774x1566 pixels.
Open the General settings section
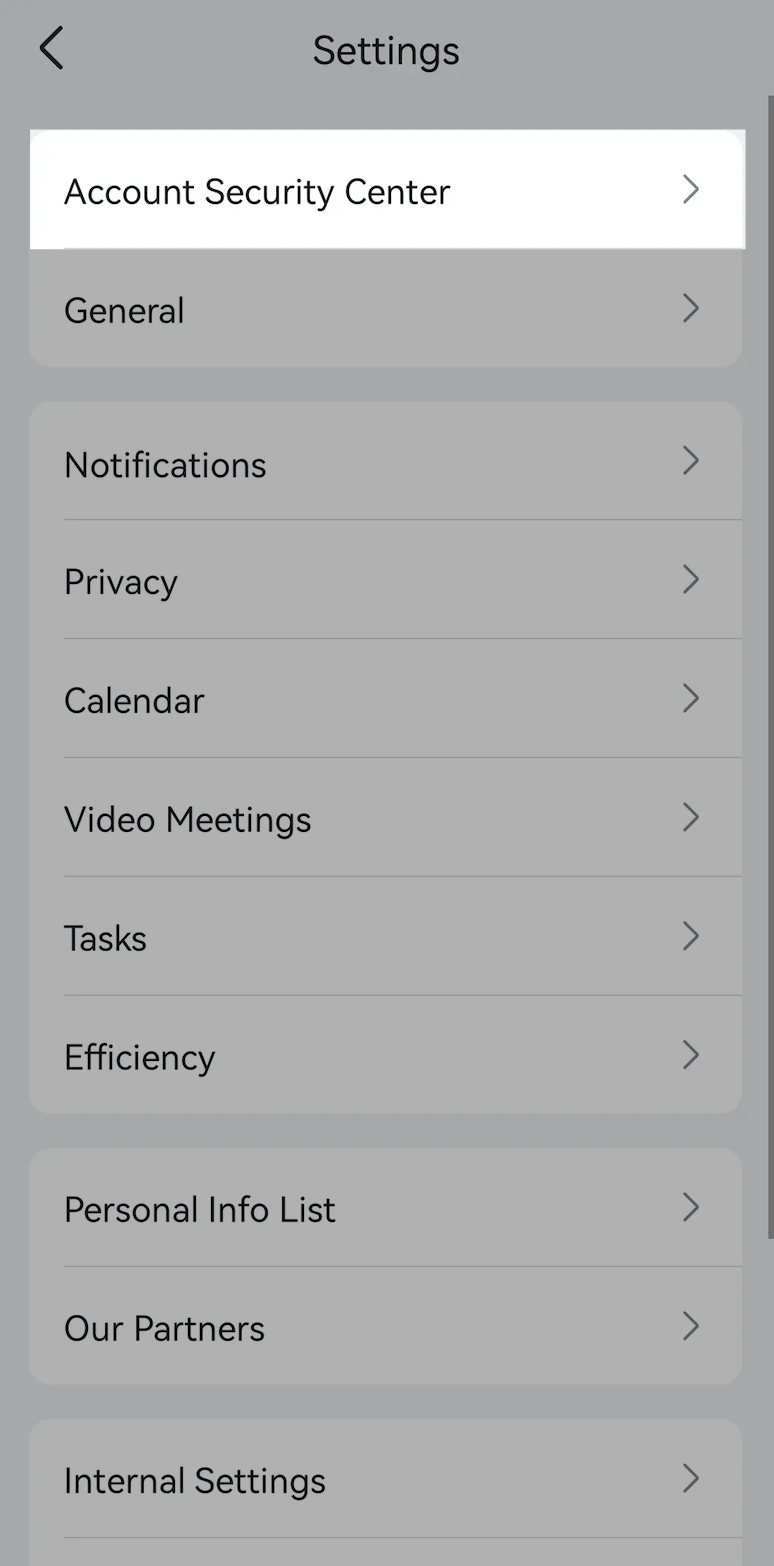click(123, 309)
